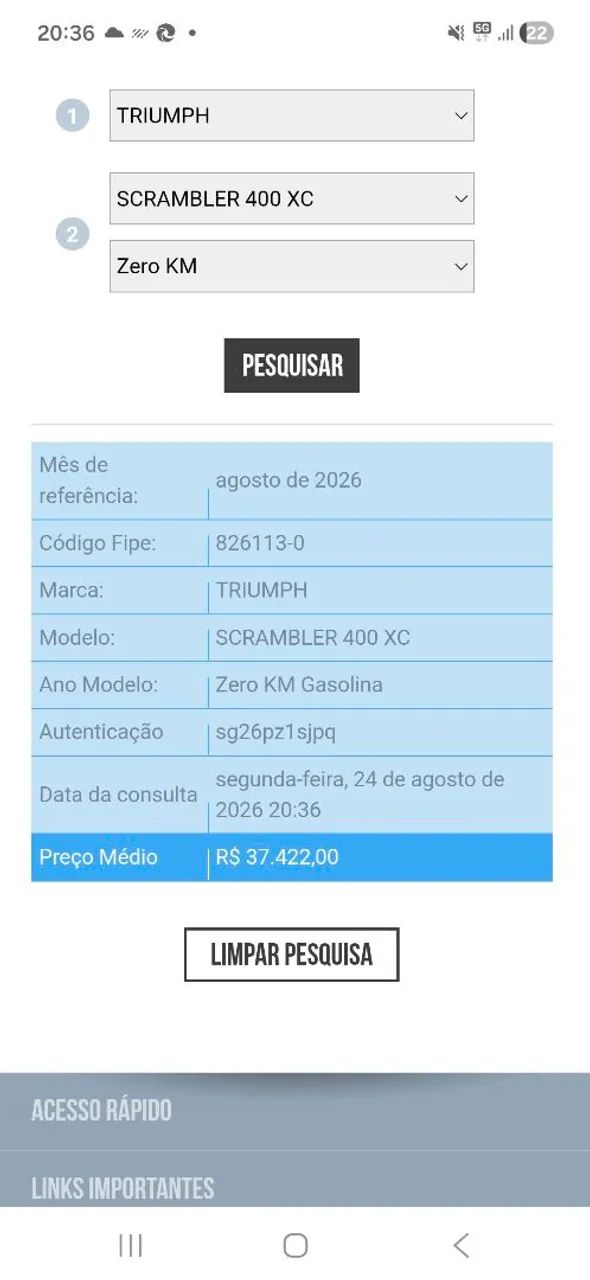
Task: Tap the PESQUISAR button
Action: pos(291,365)
